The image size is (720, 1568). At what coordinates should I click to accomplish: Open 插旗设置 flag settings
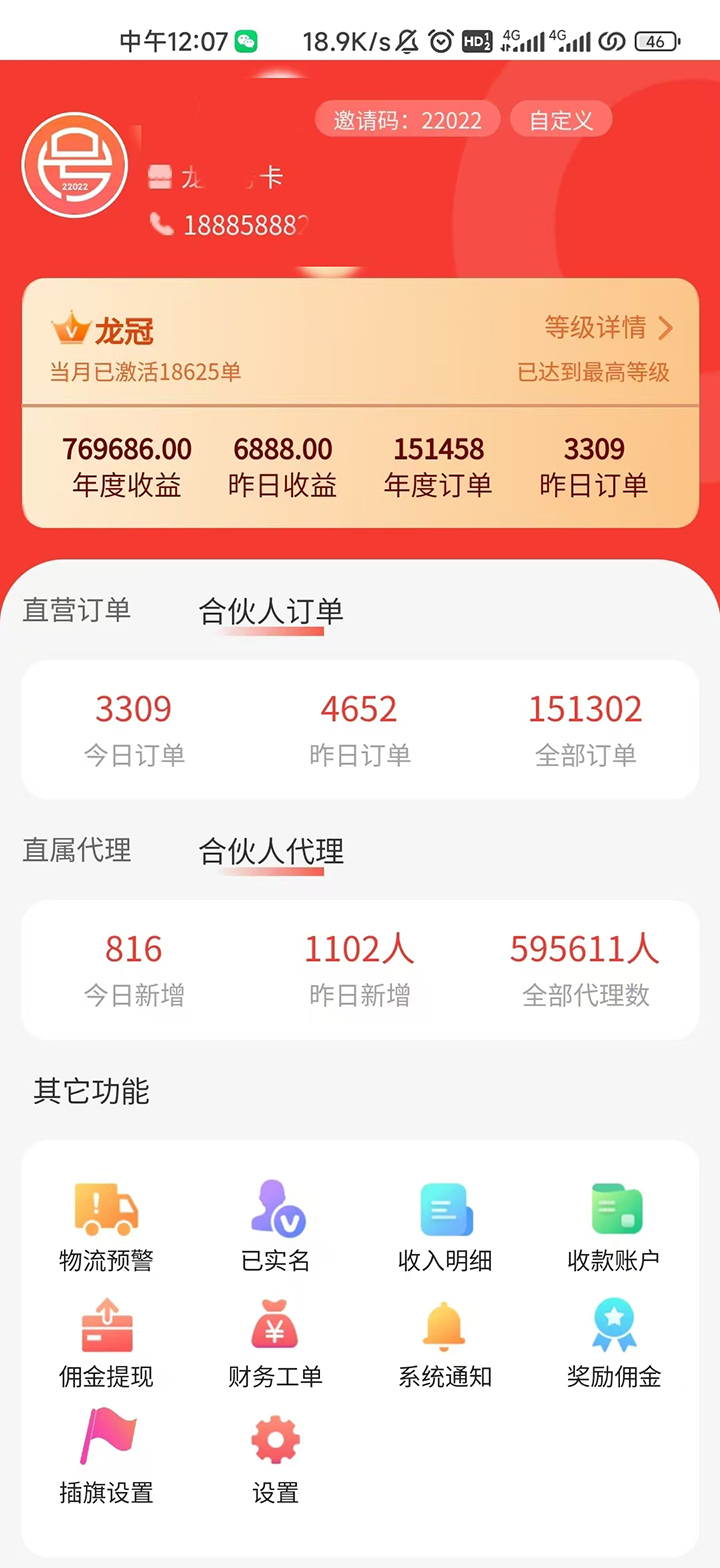pyautogui.click(x=106, y=1459)
